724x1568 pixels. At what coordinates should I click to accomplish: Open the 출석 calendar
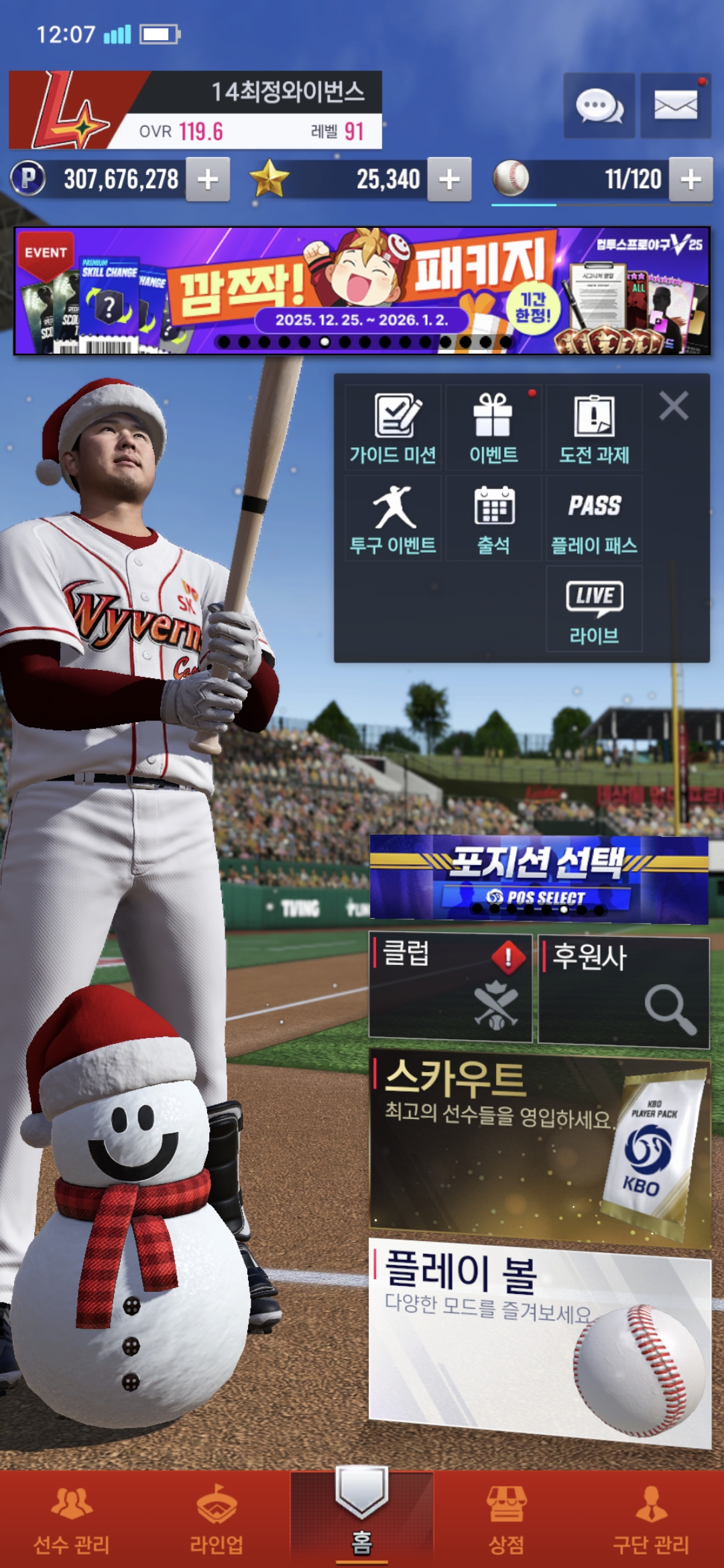coord(493,519)
